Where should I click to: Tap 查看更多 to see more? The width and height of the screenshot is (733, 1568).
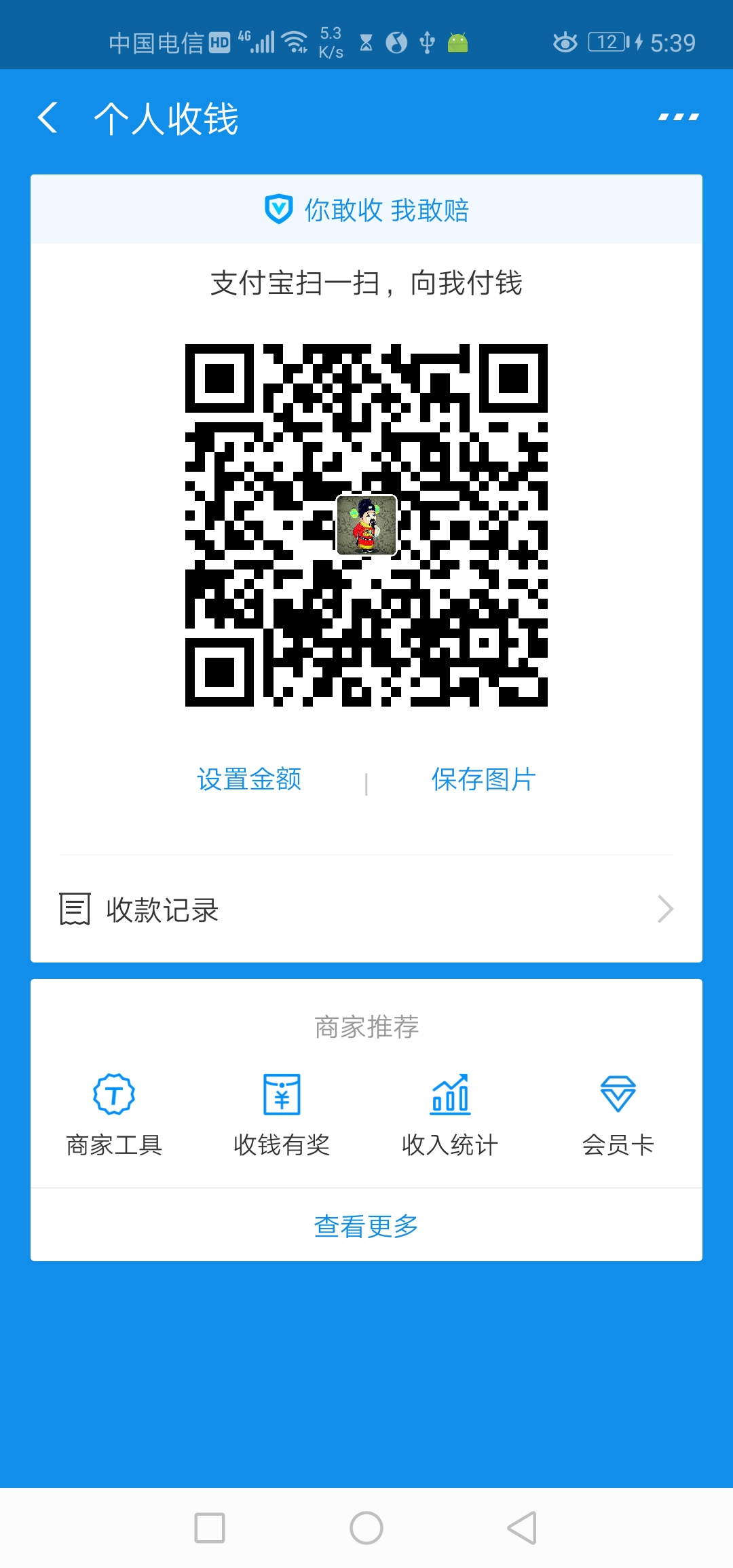coord(366,1226)
